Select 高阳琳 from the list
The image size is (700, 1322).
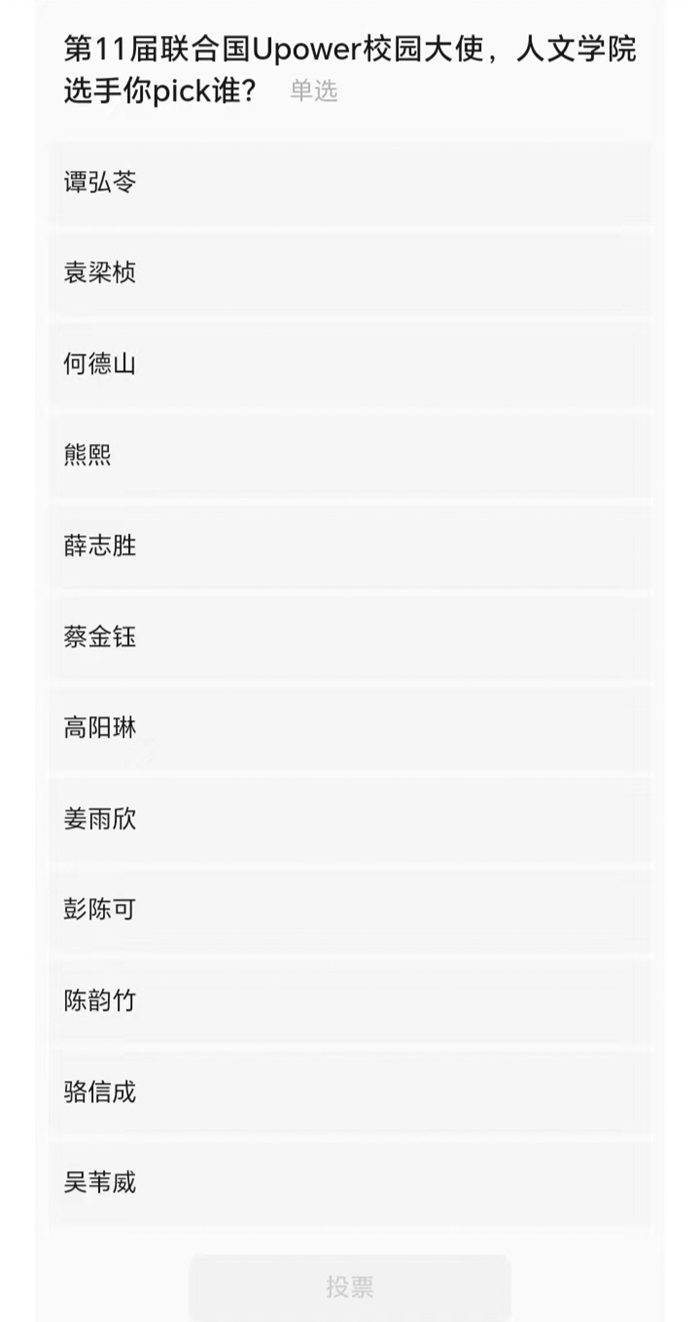pyautogui.click(x=350, y=728)
